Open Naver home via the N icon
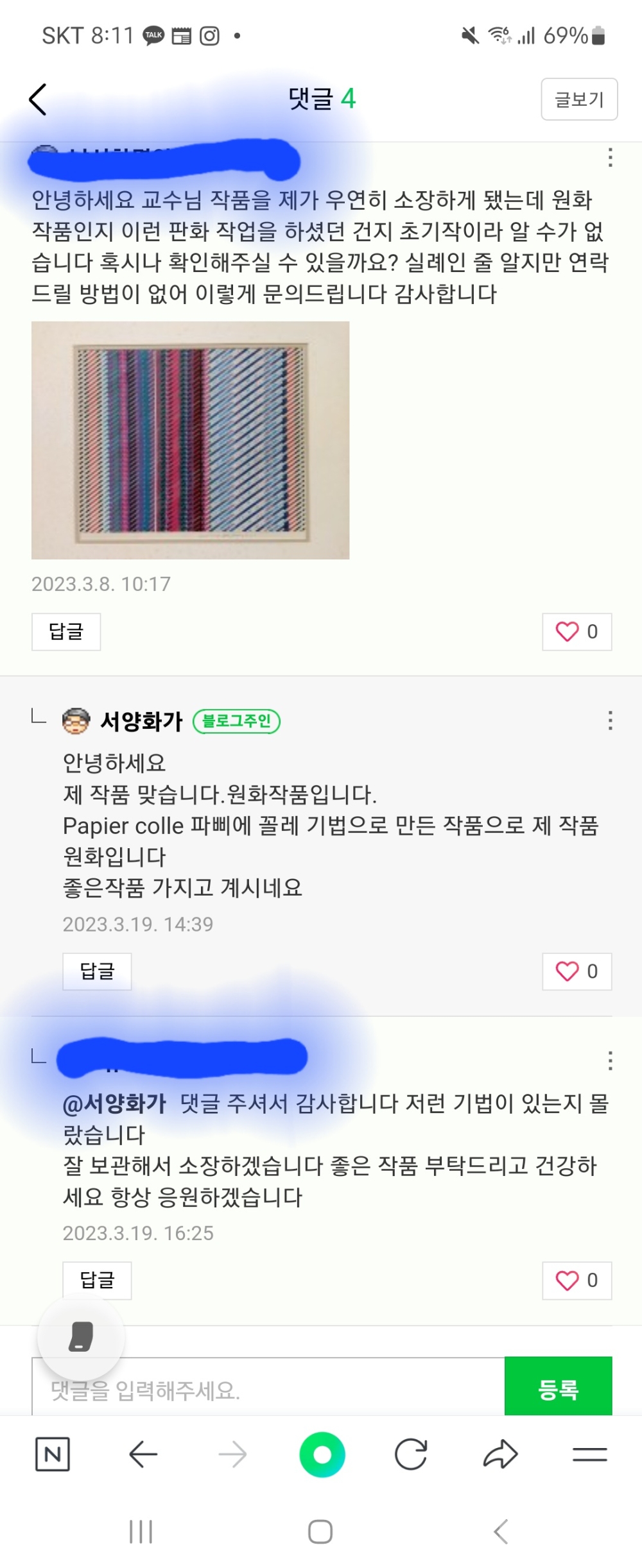The image size is (642, 1568). pos(52,1454)
